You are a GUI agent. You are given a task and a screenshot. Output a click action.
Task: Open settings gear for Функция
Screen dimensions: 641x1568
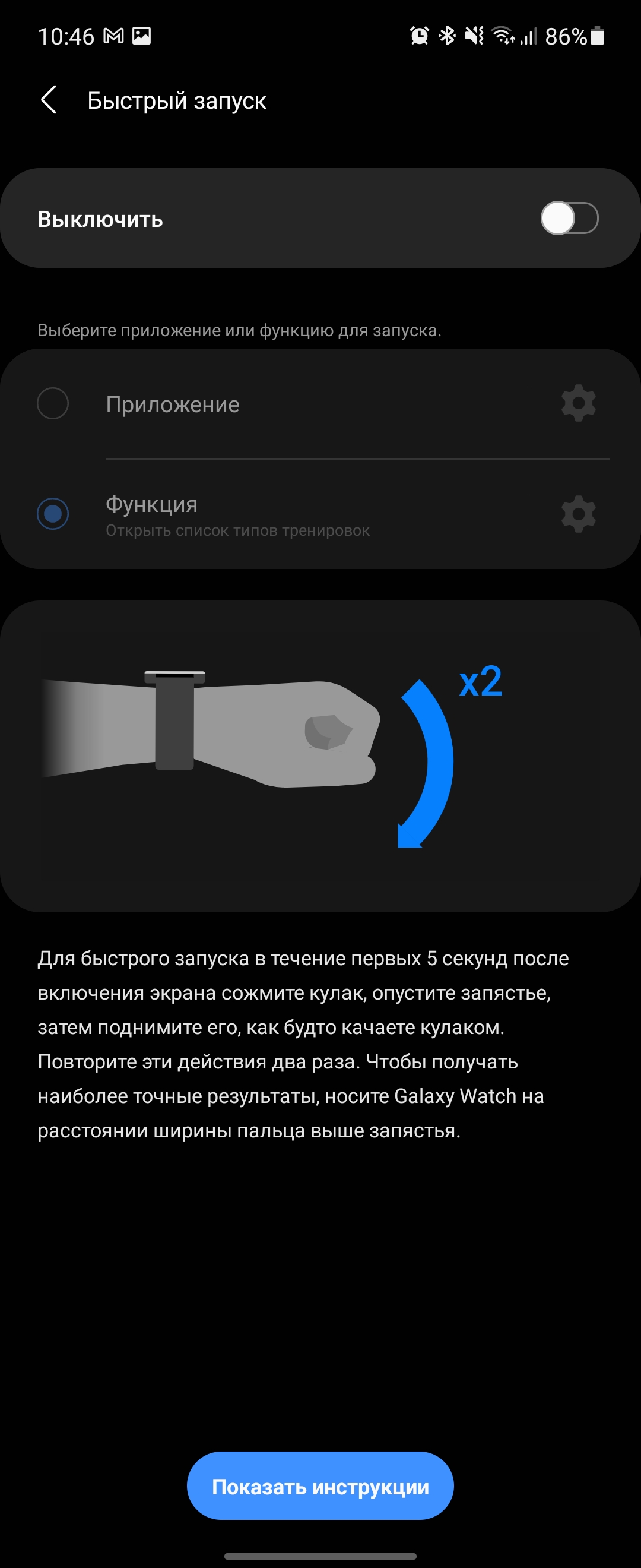577,514
